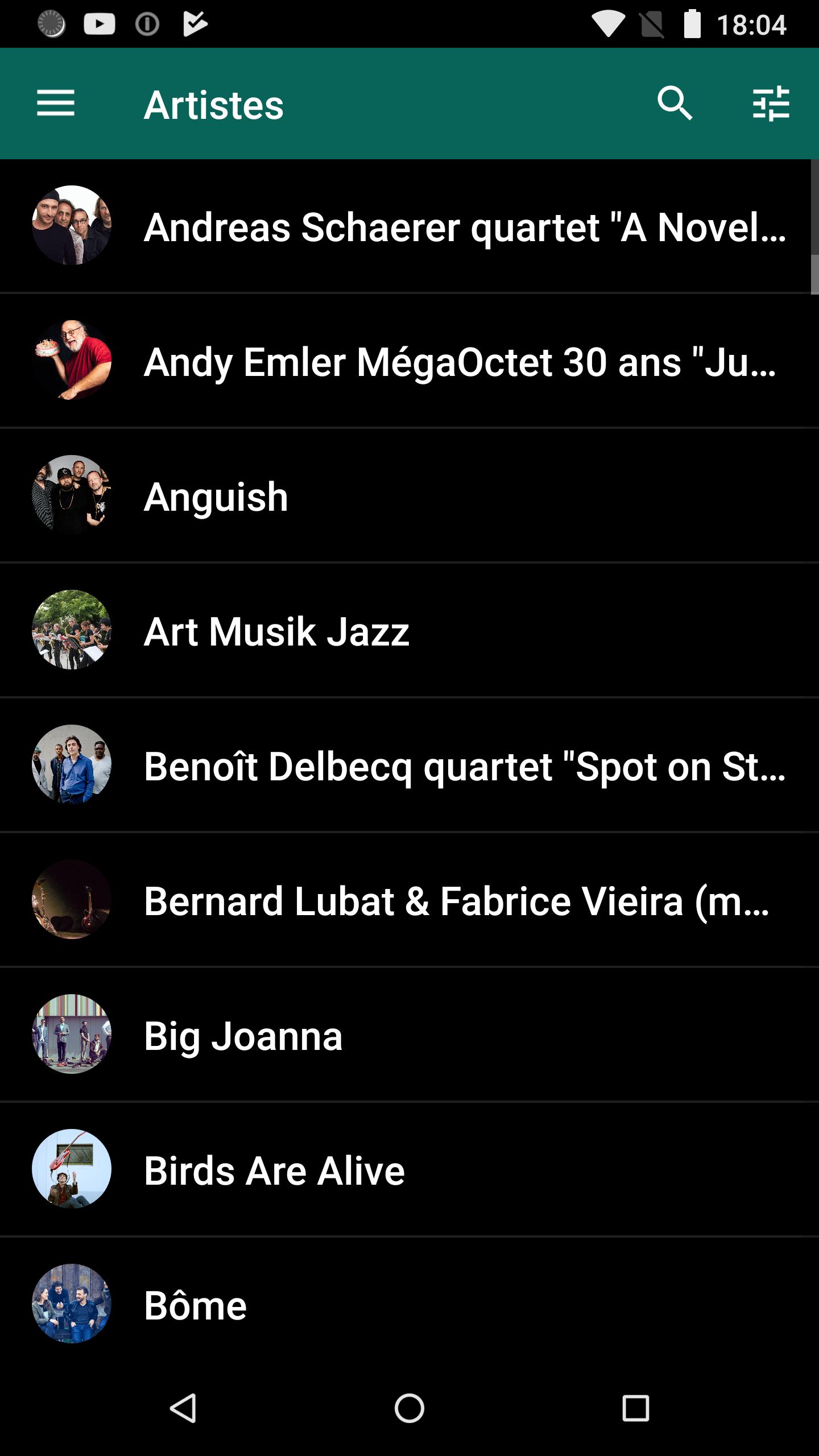The width and height of the screenshot is (819, 1456).
Task: Tap the Art Musik Jazz circular photo
Action: coord(71,631)
